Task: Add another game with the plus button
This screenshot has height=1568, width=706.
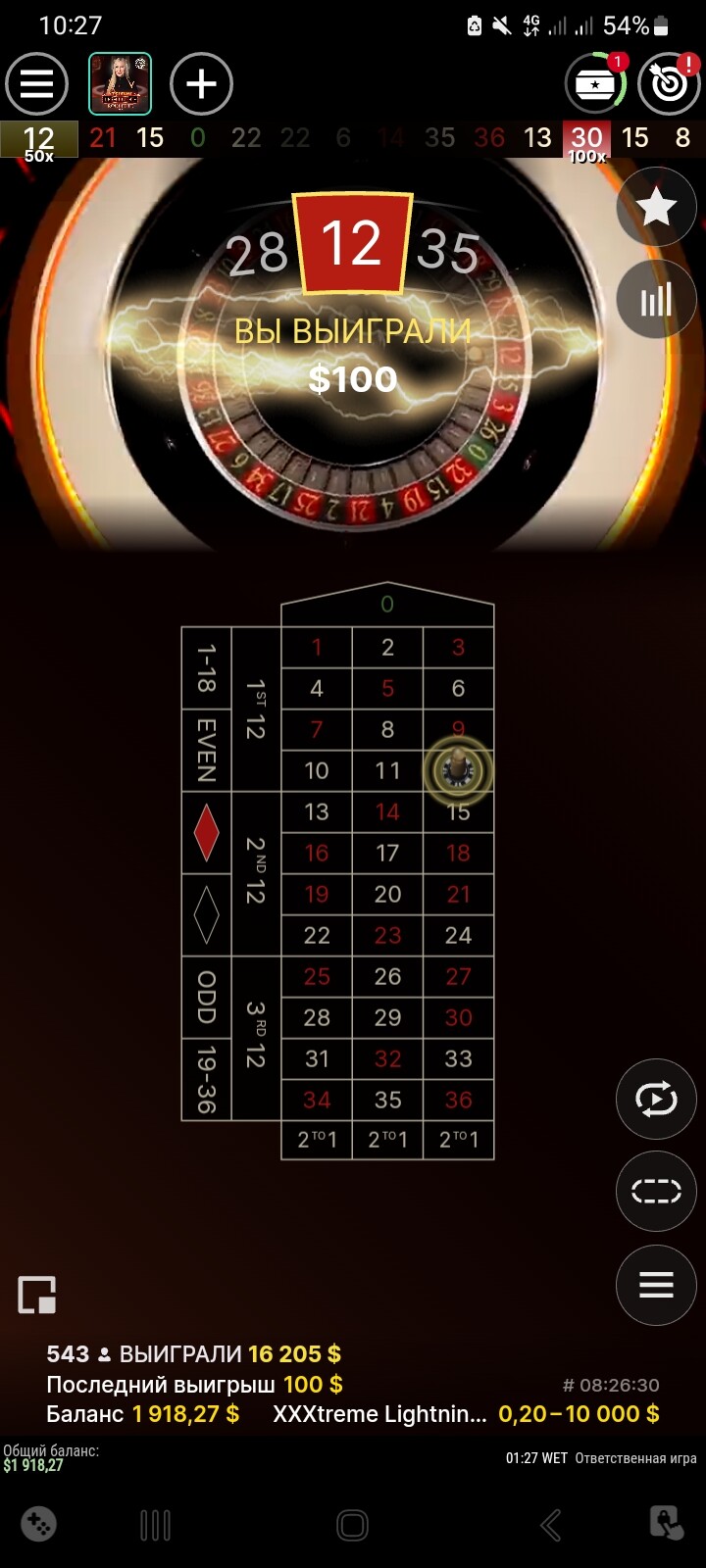Action: click(201, 84)
